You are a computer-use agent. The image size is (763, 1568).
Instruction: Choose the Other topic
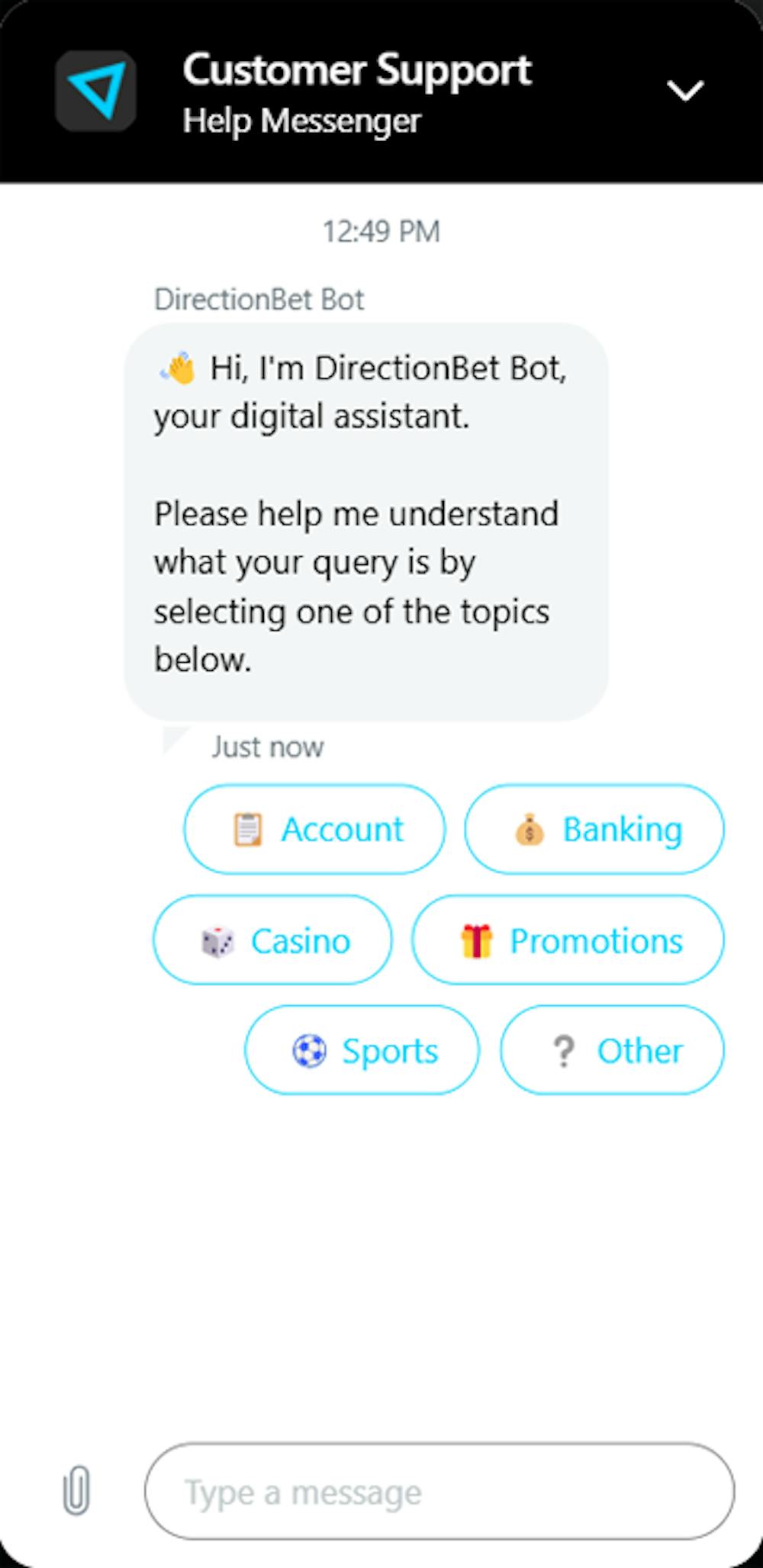coord(612,1051)
